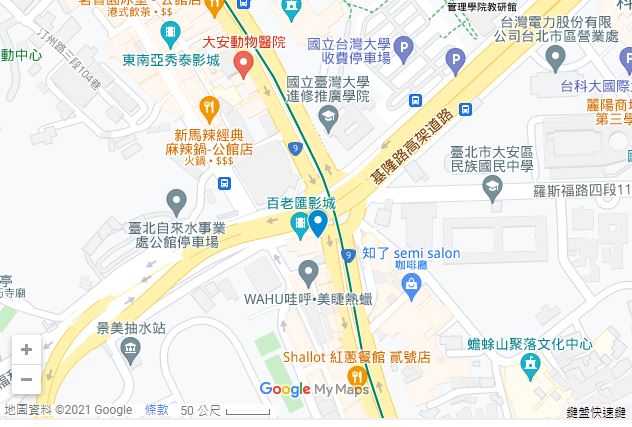Tap the 景美抽水站 marker
The height and width of the screenshot is (427, 632).
tap(130, 348)
